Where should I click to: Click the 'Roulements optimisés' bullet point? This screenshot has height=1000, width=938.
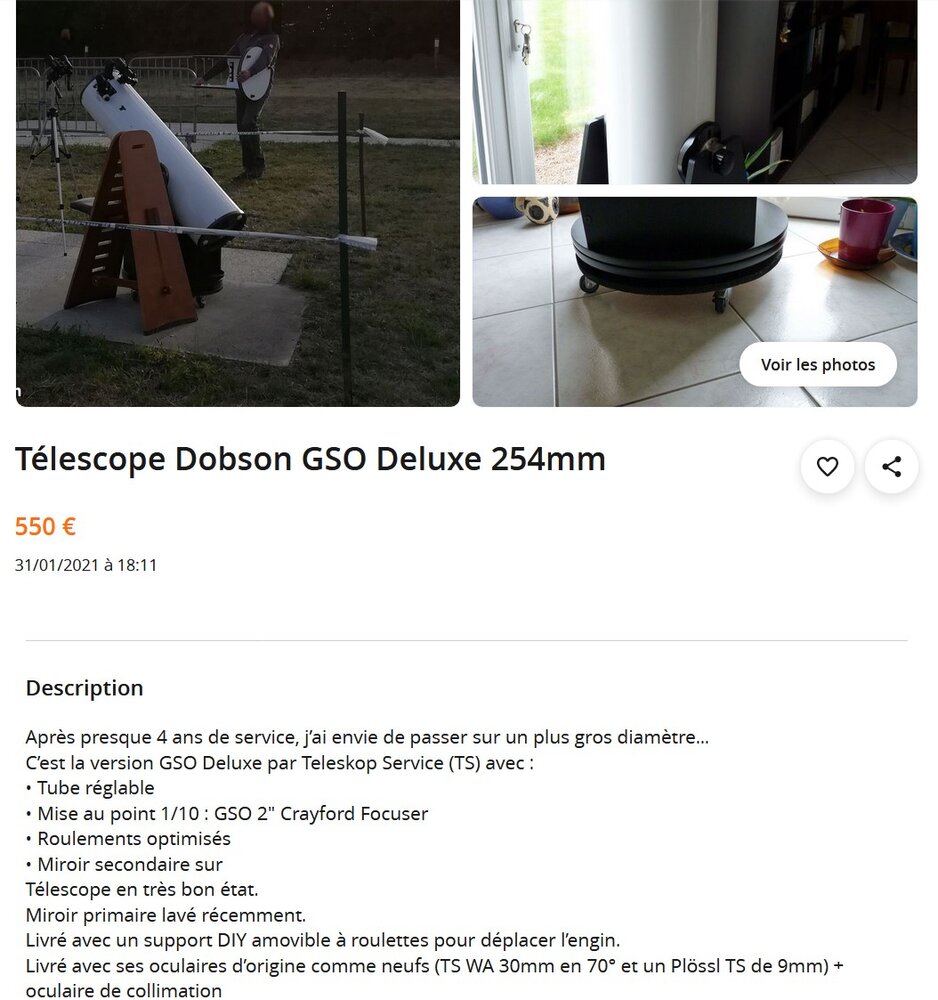click(130, 838)
